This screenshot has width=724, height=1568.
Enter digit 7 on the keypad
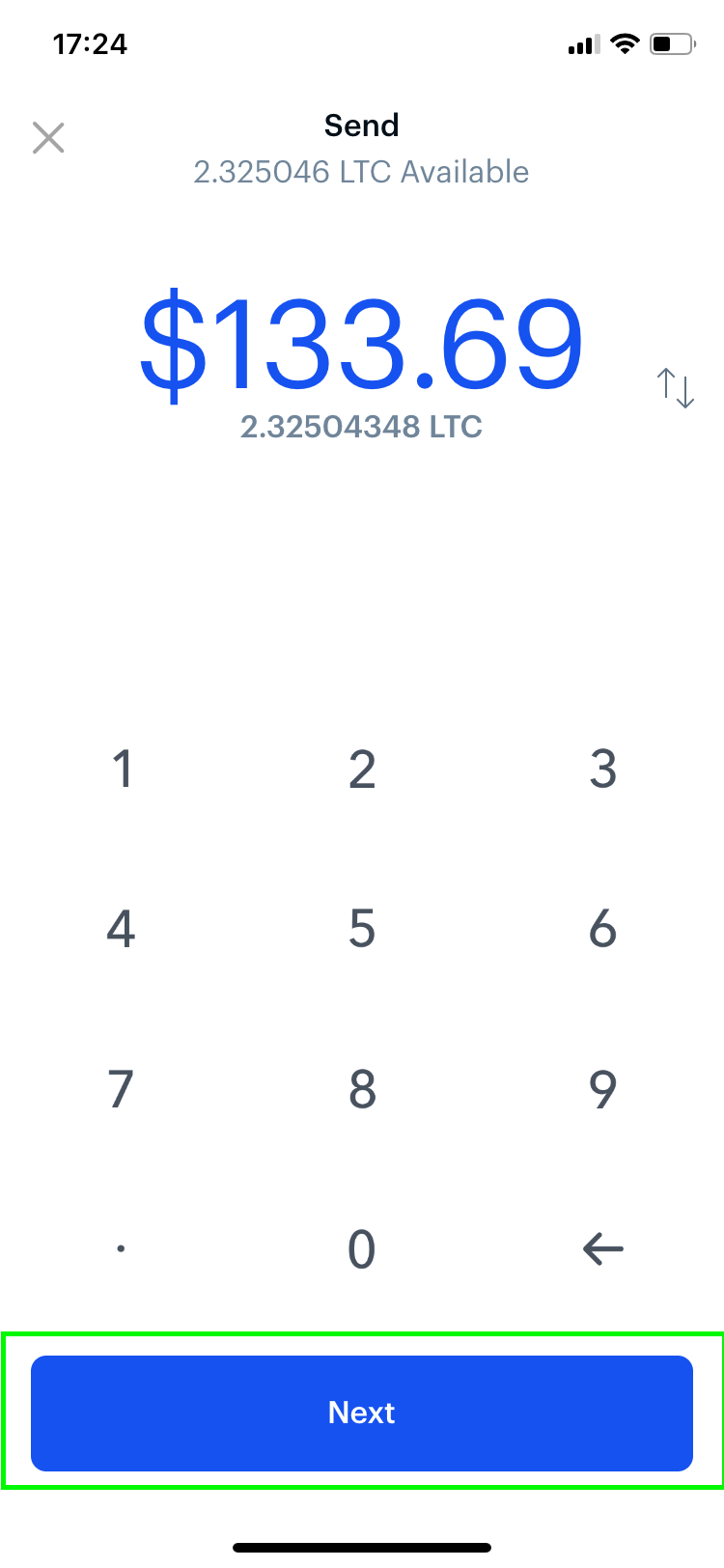(x=121, y=1089)
